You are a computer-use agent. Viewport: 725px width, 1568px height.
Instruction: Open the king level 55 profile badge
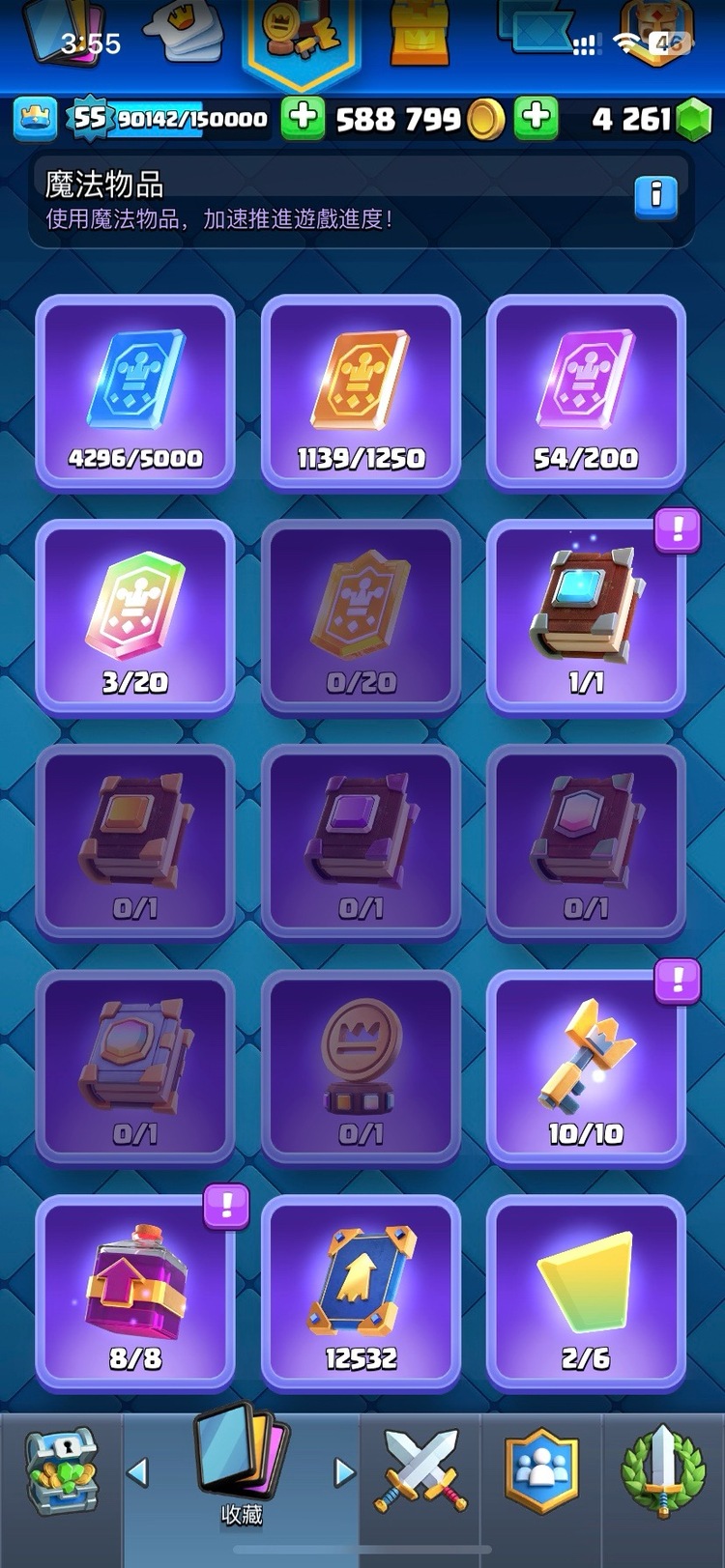(x=89, y=118)
